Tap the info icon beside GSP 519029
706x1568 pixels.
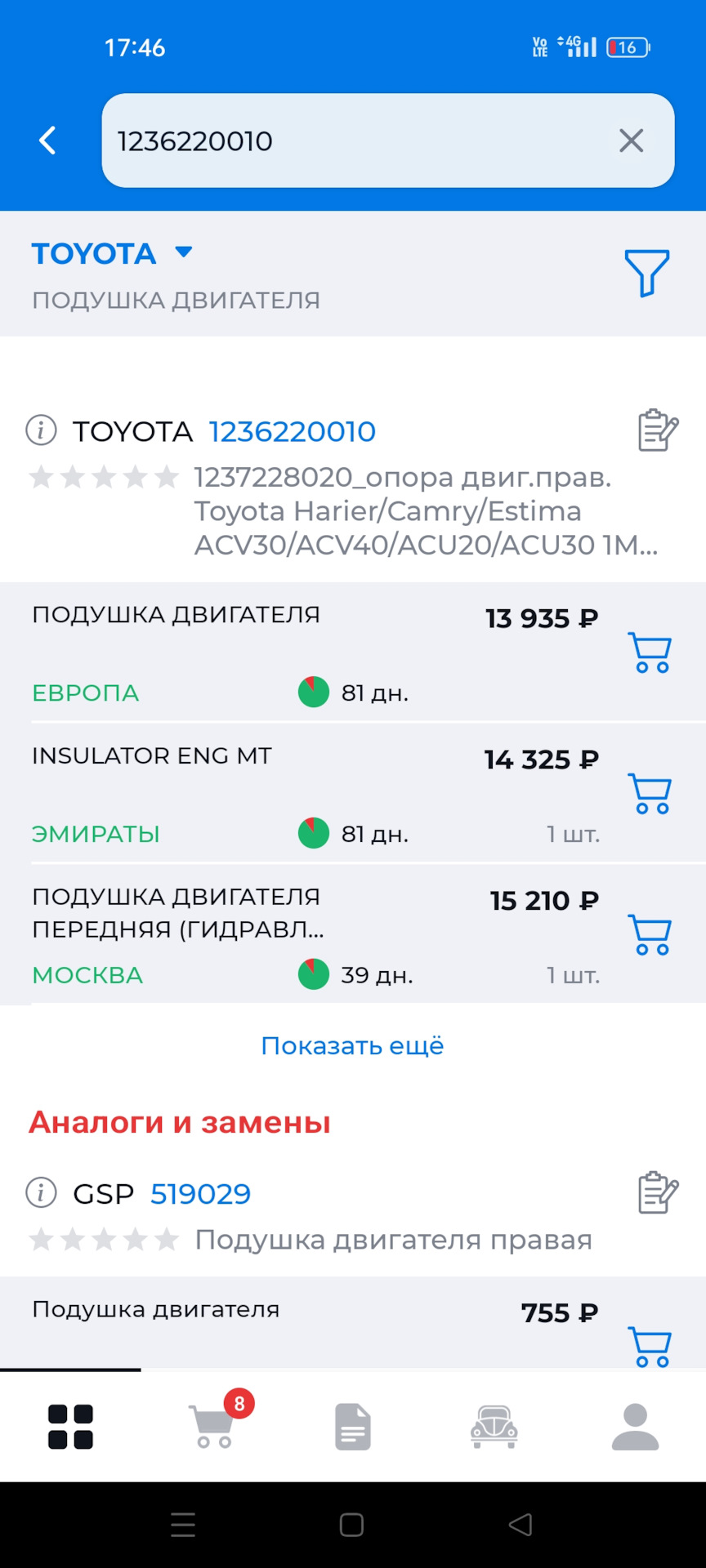click(x=40, y=1193)
